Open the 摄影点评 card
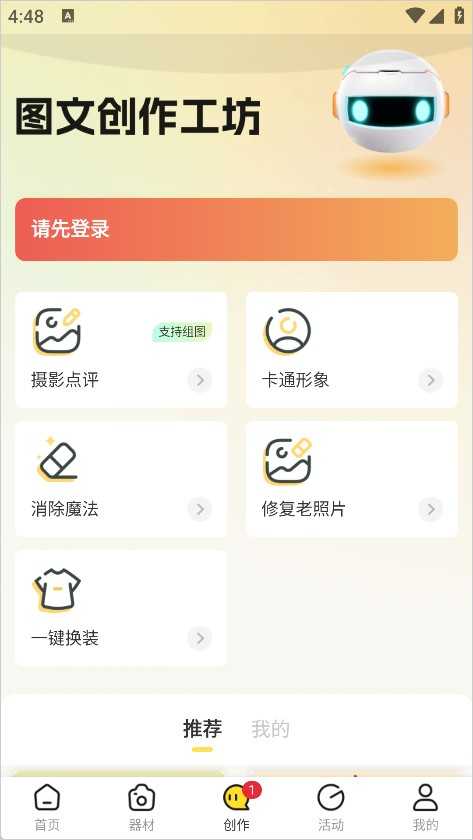 pyautogui.click(x=121, y=350)
